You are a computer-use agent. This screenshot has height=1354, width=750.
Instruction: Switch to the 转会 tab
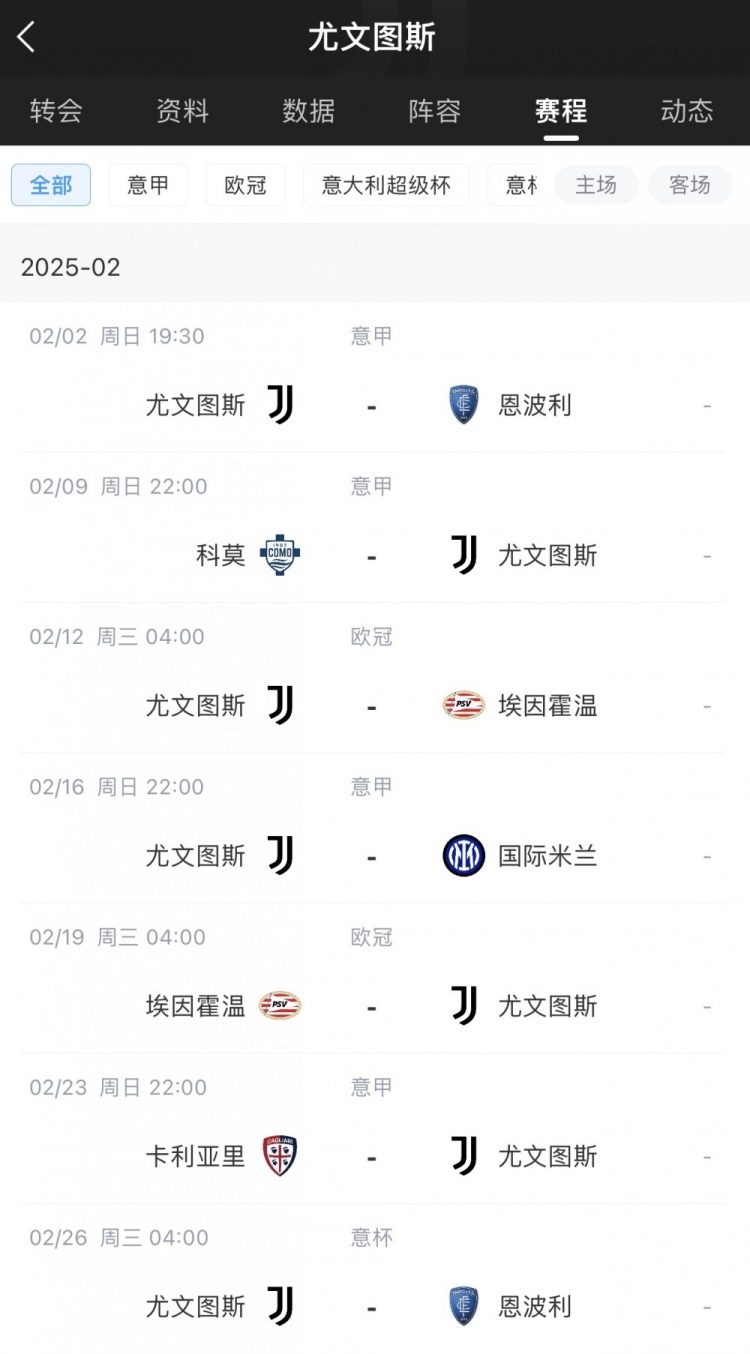point(56,111)
